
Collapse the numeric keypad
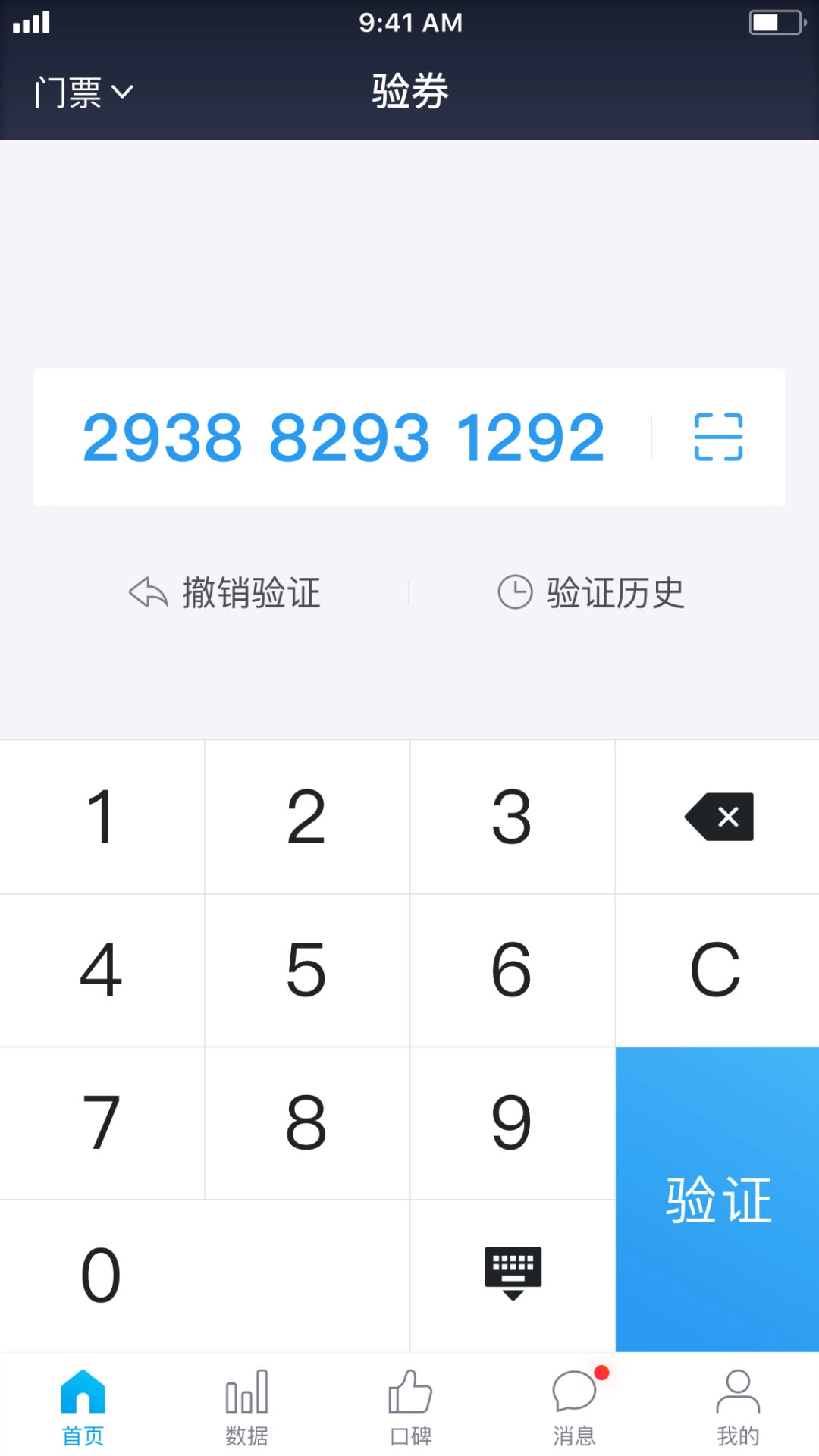[x=512, y=1274]
